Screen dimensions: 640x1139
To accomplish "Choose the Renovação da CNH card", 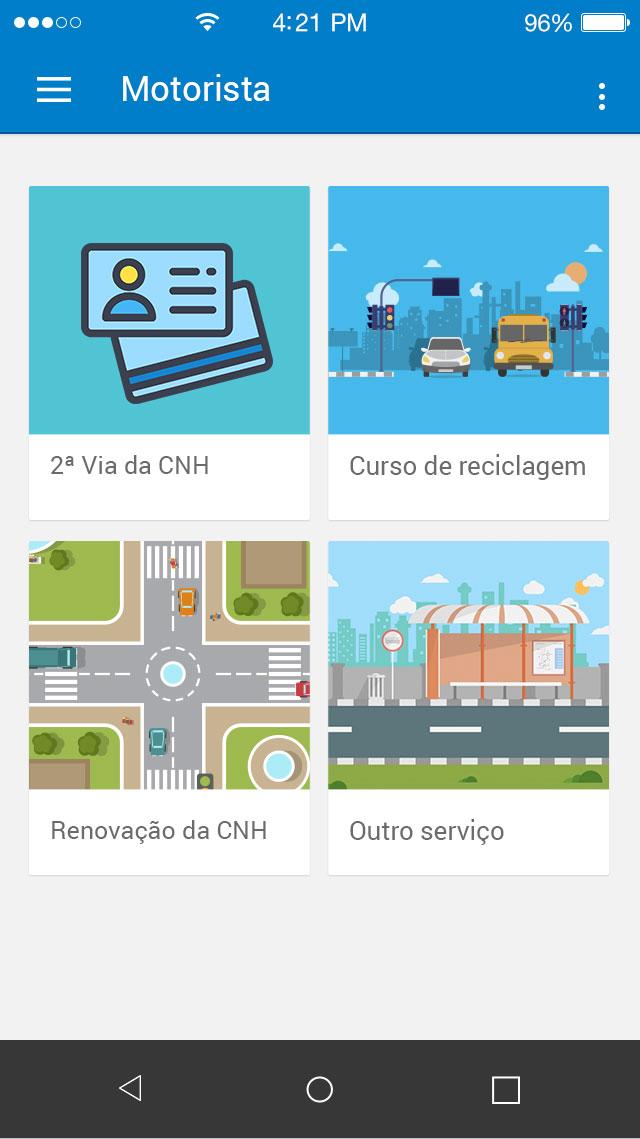I will 169,707.
